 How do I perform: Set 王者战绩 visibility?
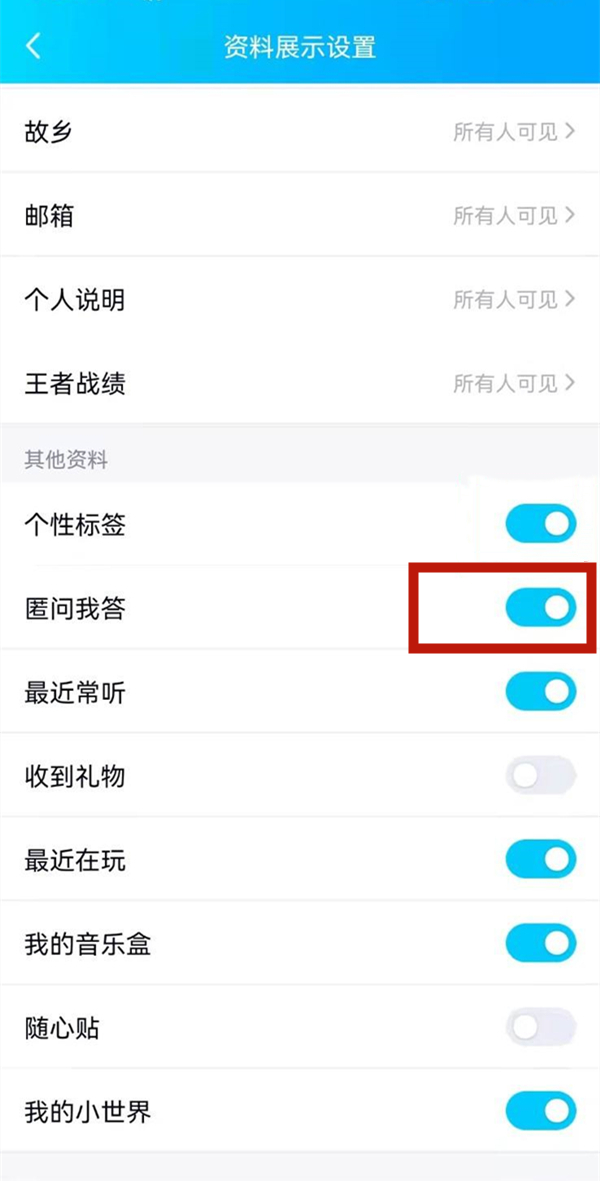(x=514, y=383)
